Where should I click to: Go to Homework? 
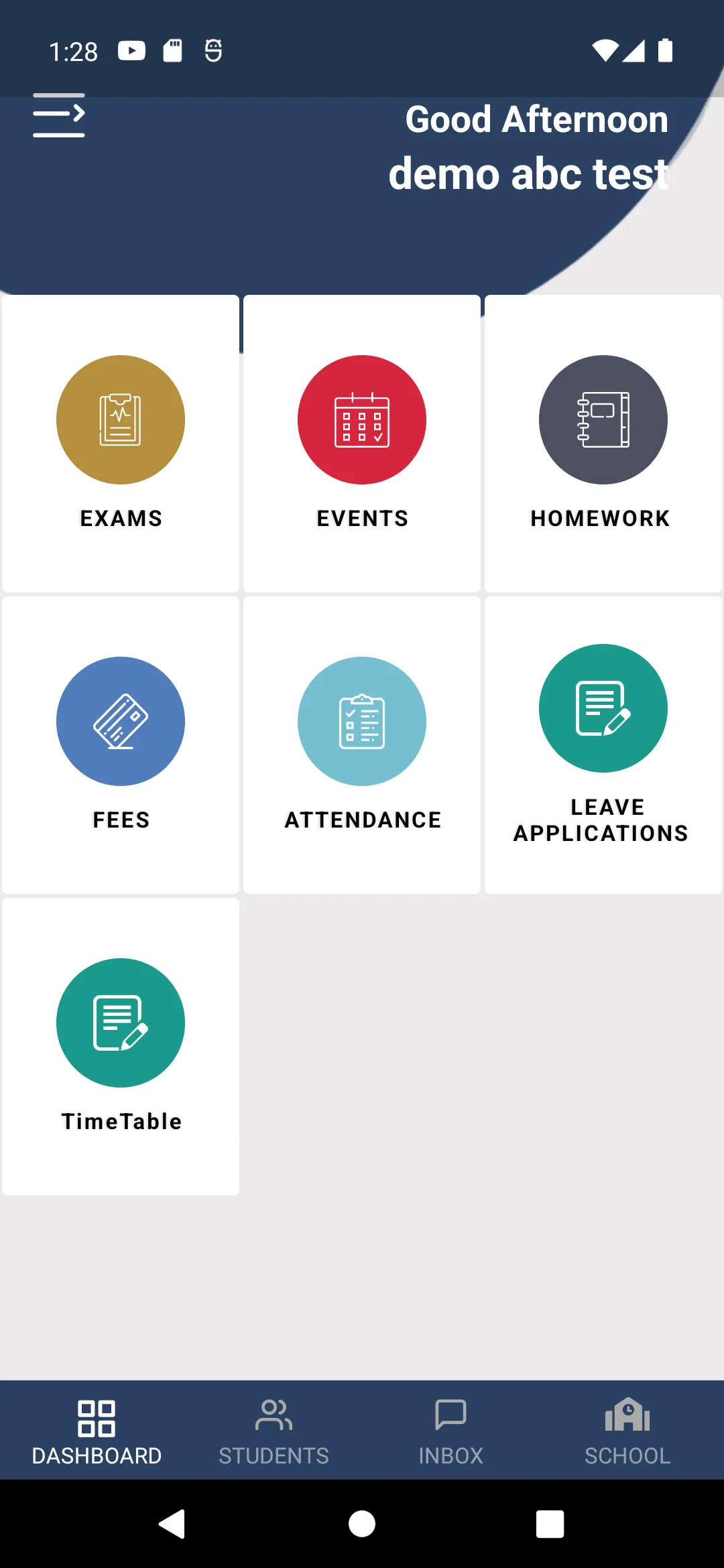click(603, 443)
